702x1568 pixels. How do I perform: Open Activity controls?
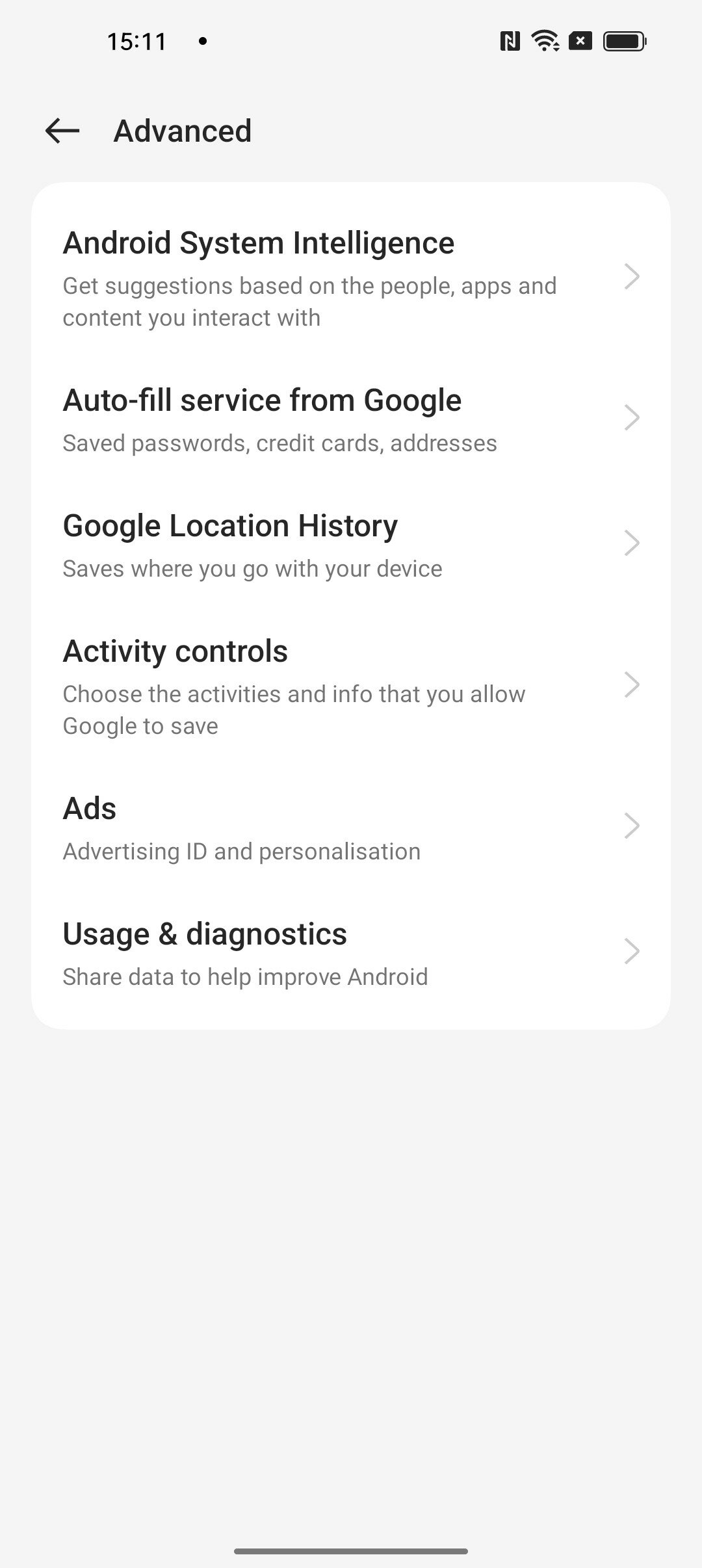pyautogui.click(x=351, y=686)
